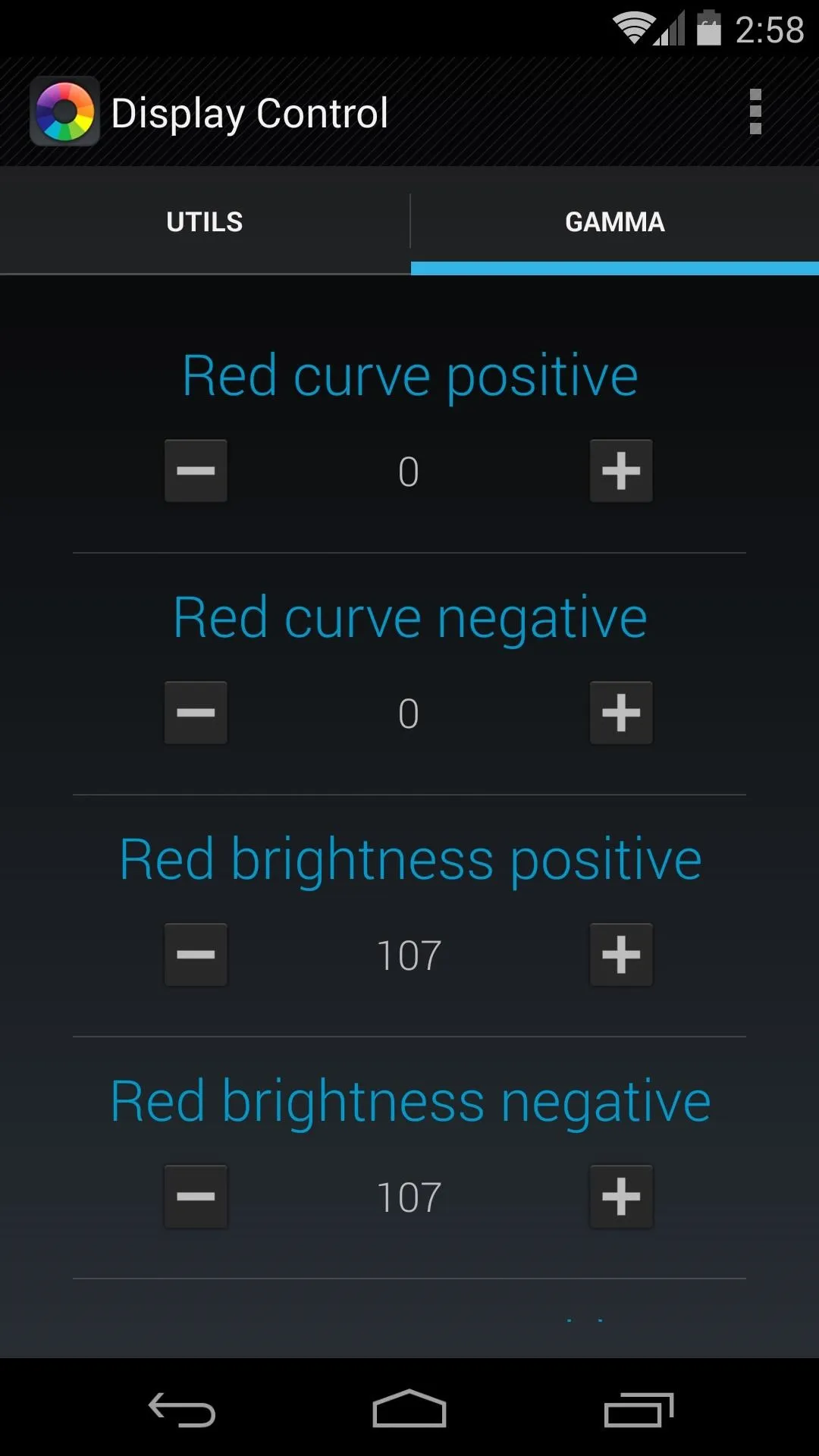819x1456 pixels.
Task: Switch to the UTILS tab
Action: pyautogui.click(x=205, y=221)
